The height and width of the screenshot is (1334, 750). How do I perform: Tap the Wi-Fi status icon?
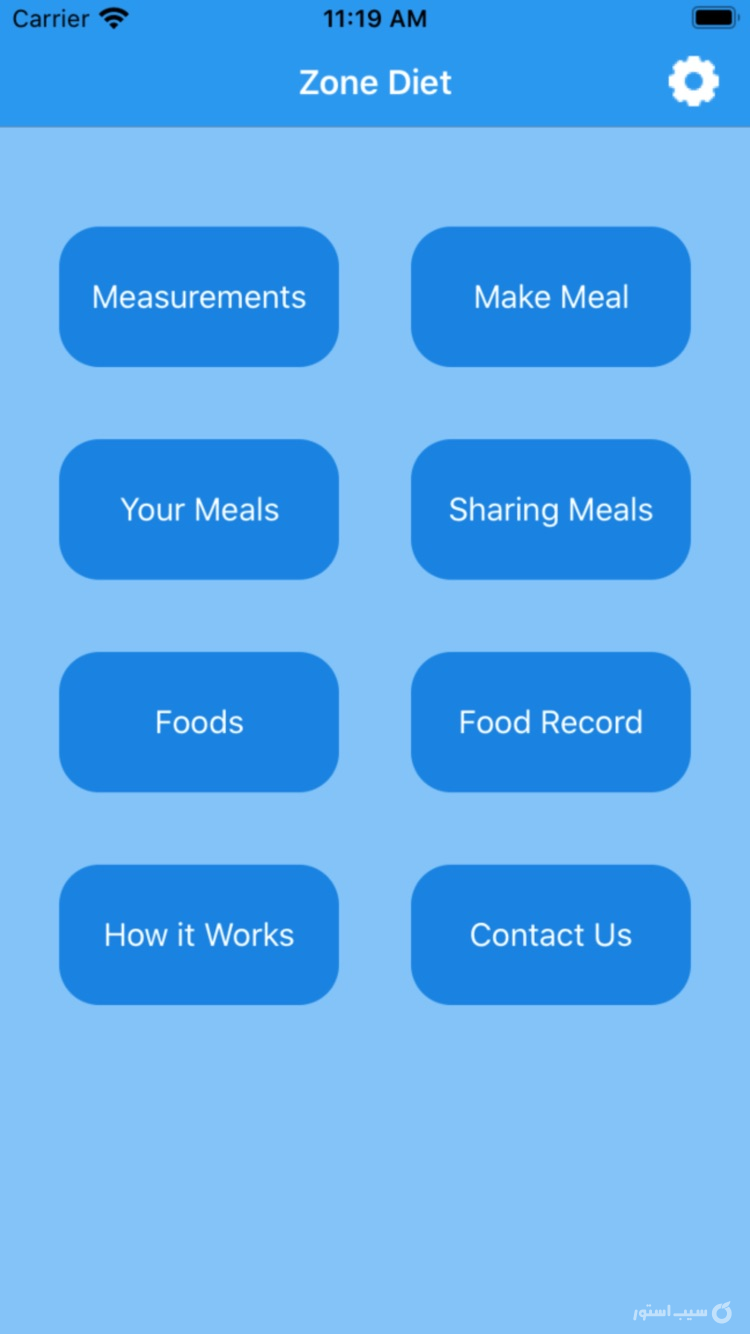(113, 16)
